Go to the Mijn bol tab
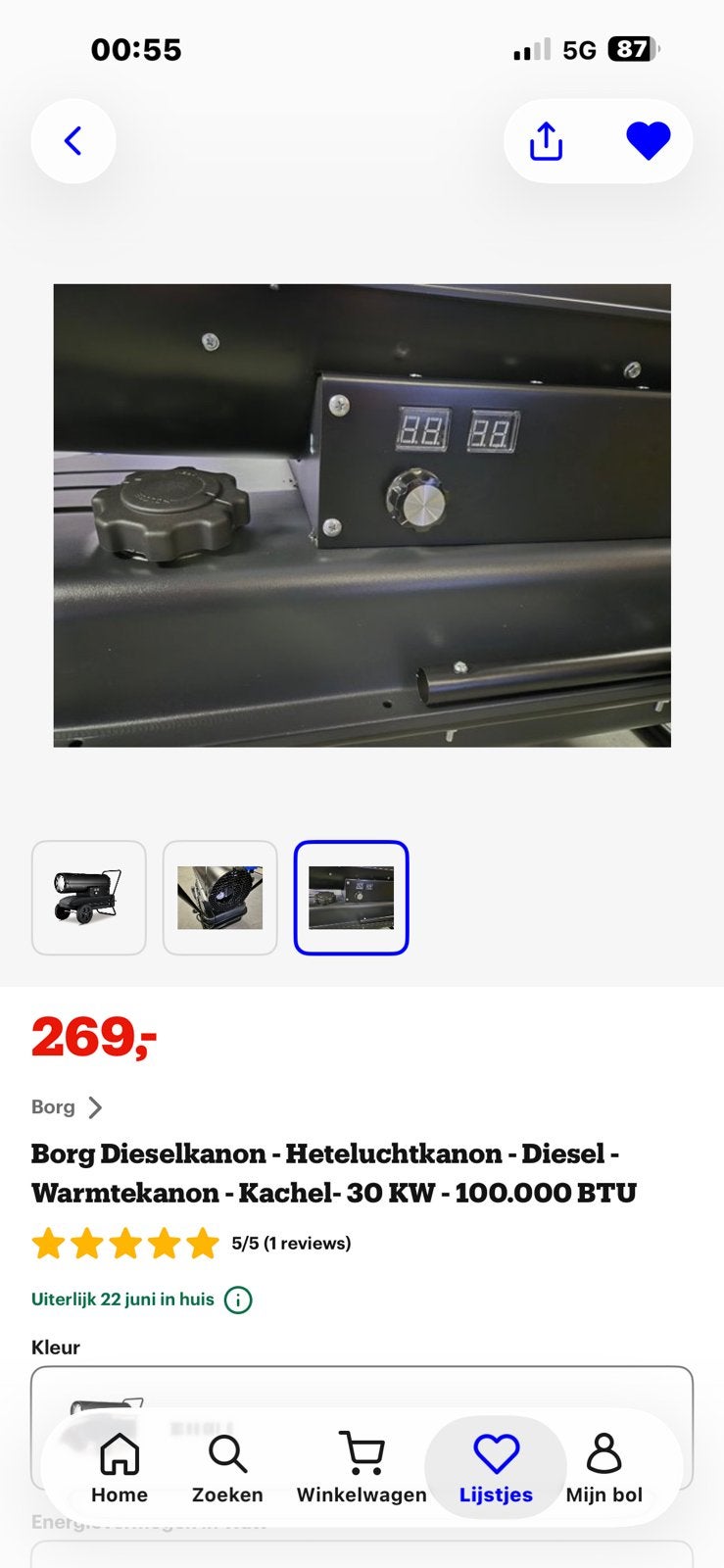Viewport: 724px width, 1568px height. point(604,1467)
